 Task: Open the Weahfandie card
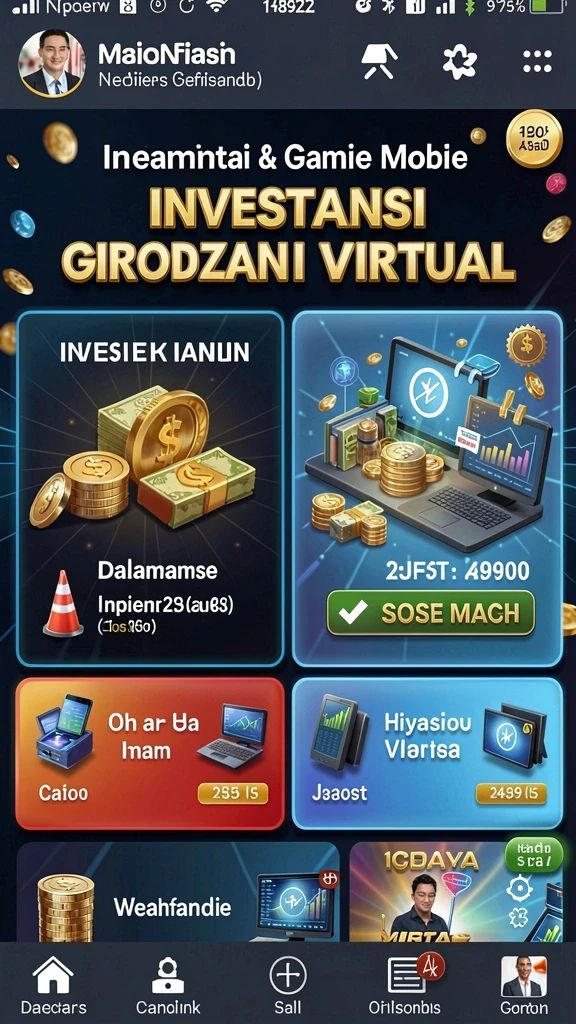(x=178, y=892)
